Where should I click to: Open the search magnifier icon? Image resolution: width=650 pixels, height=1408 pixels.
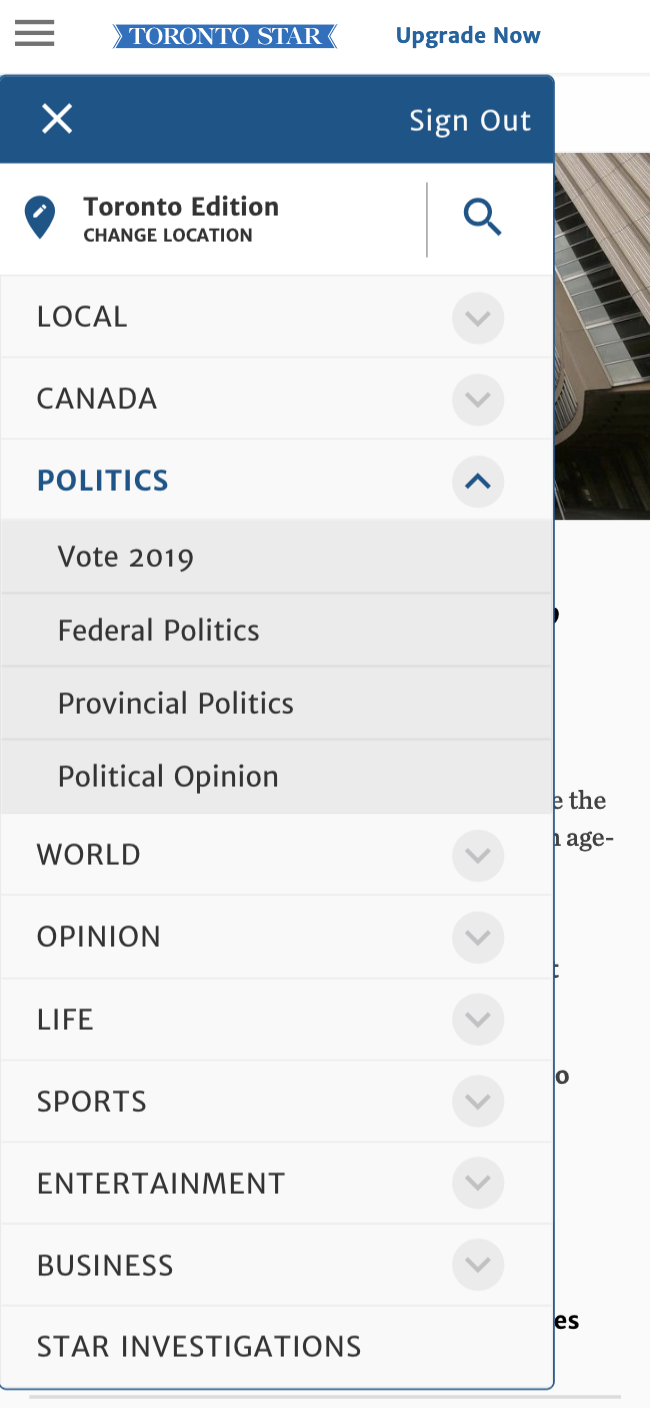point(482,216)
